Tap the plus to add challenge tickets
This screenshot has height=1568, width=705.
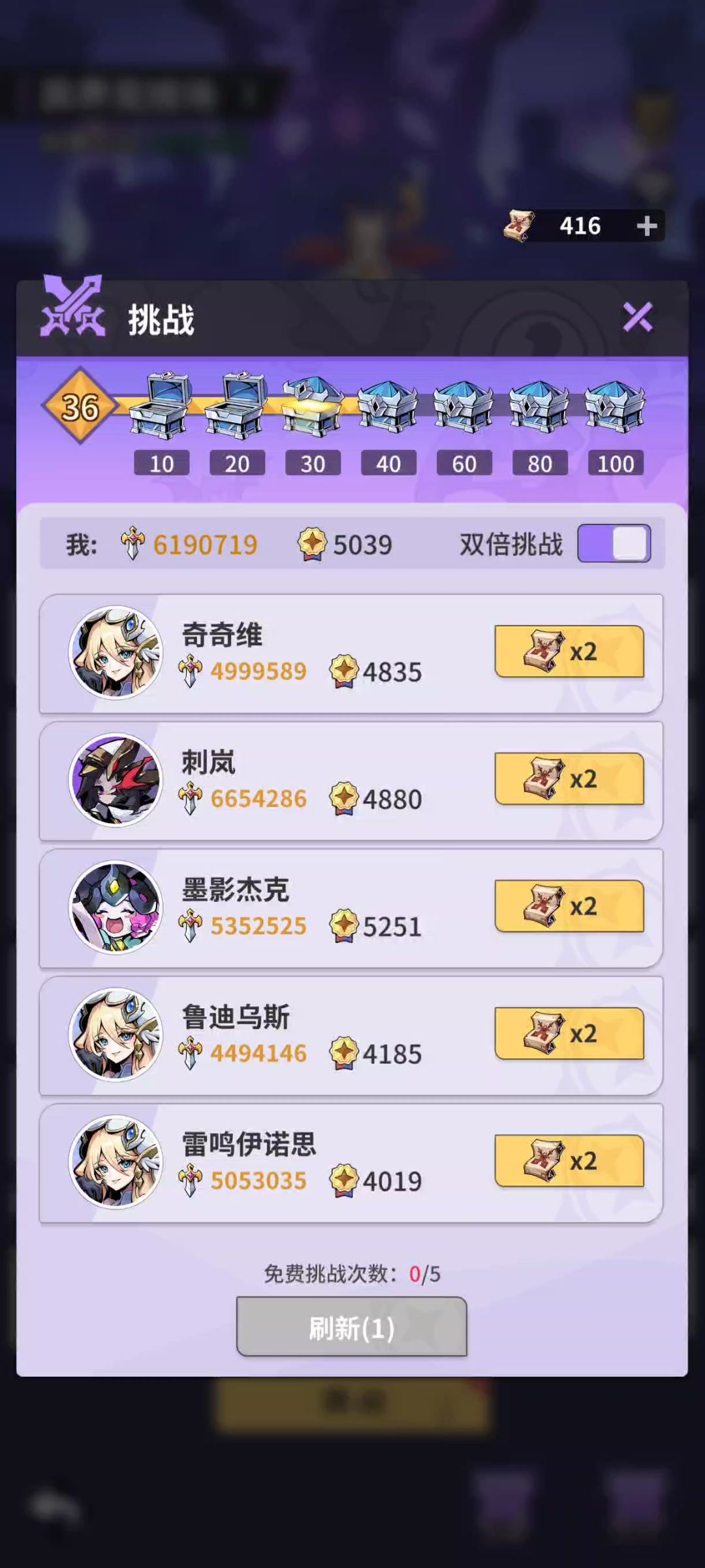[646, 226]
